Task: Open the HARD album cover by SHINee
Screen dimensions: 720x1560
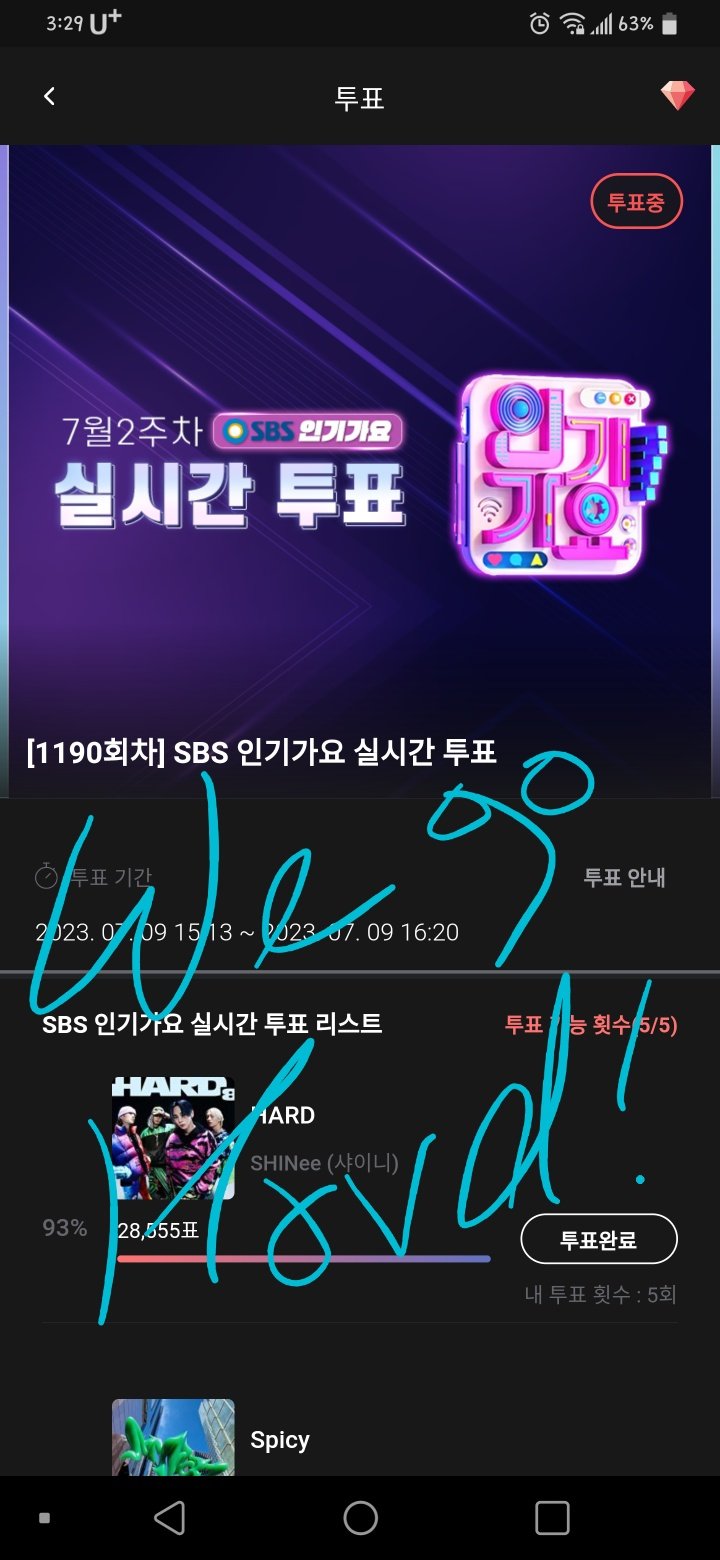Action: click(x=173, y=1138)
